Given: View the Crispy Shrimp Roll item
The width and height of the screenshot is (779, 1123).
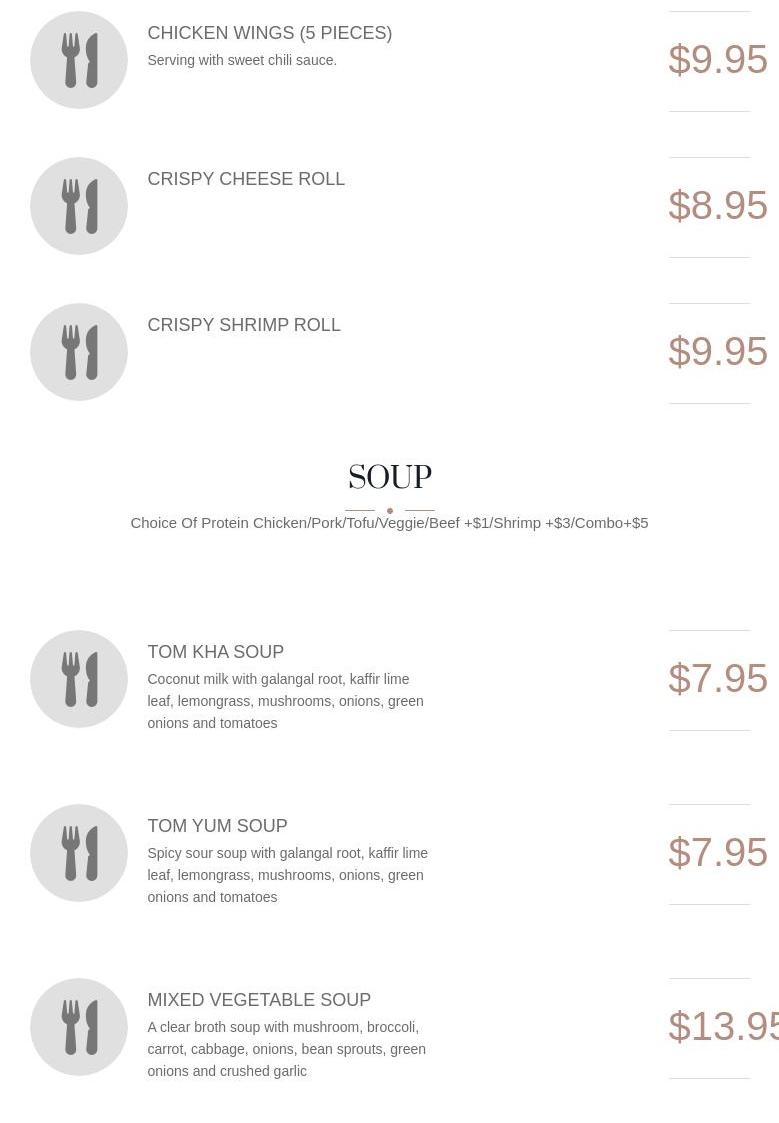Looking at the screenshot, I should pos(244,325).
